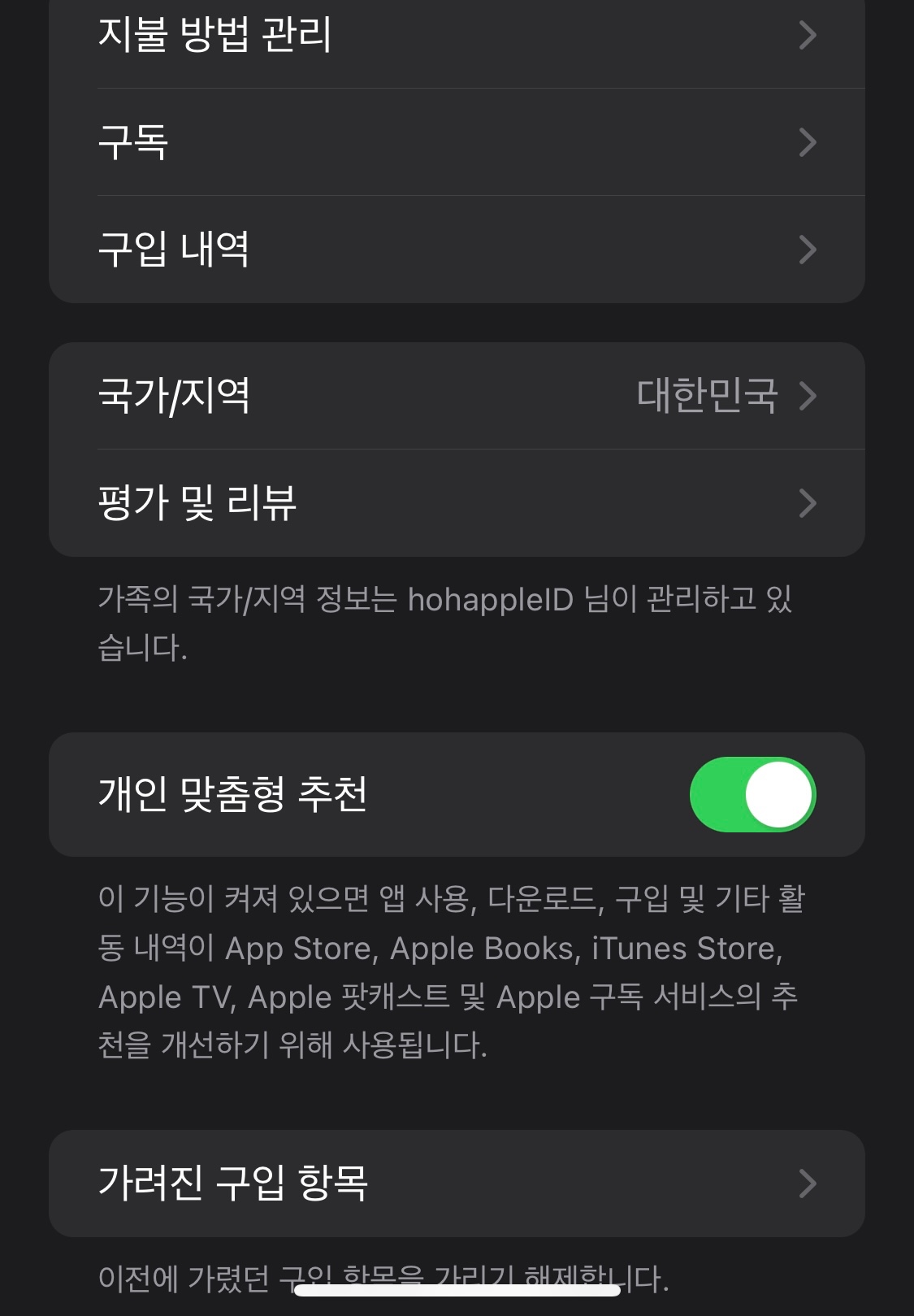Open 가려진 구입 항목
Image resolution: width=914 pixels, height=1316 pixels.
455,1183
